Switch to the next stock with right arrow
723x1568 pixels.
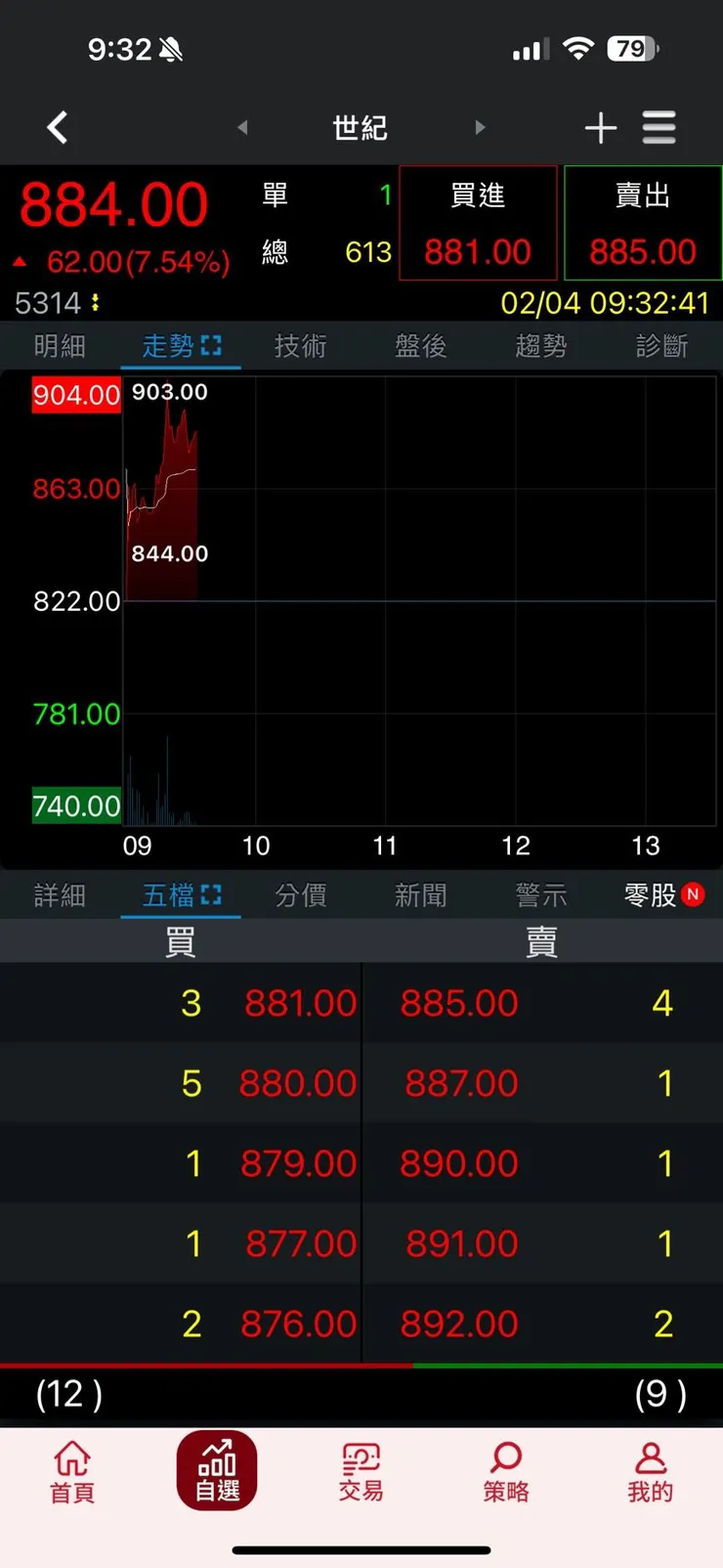pyautogui.click(x=480, y=127)
